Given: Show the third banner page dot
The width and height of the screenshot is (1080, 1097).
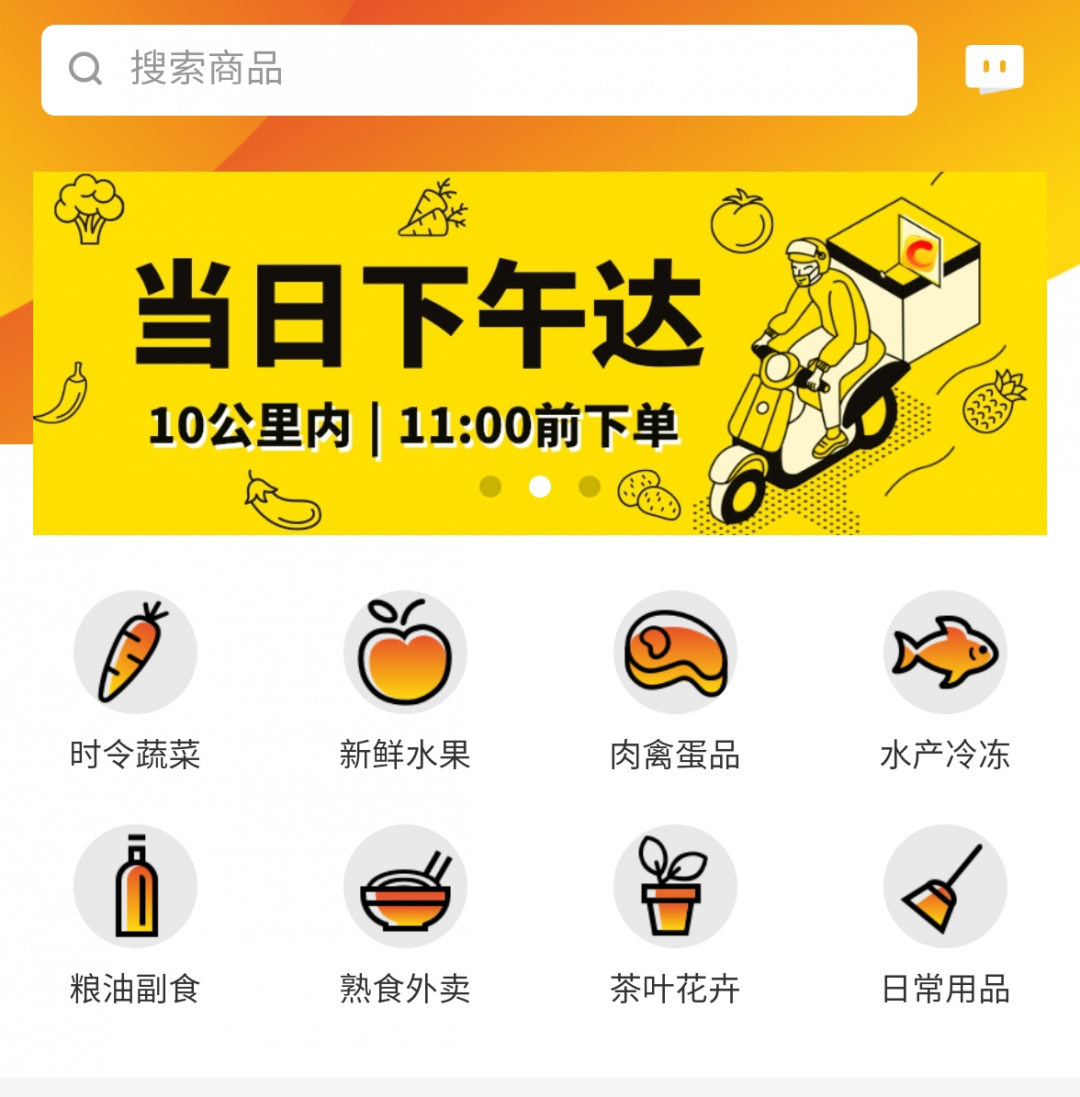Looking at the screenshot, I should (590, 486).
